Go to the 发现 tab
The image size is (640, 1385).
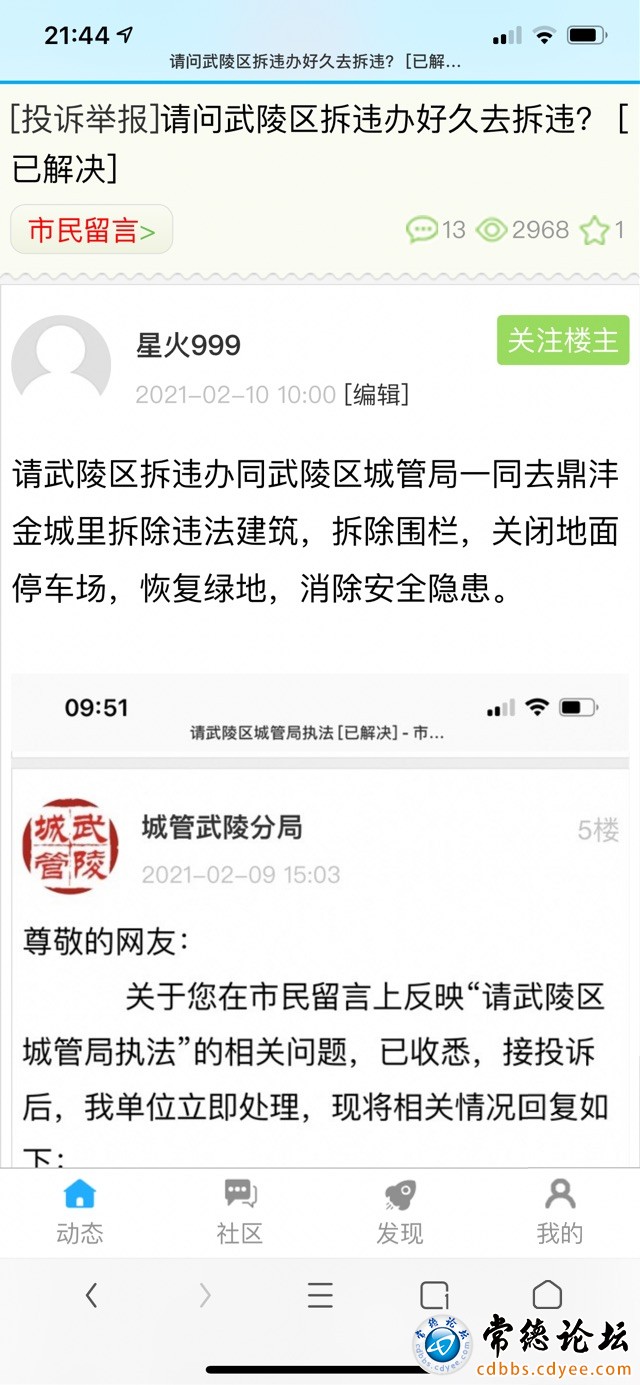point(400,1211)
